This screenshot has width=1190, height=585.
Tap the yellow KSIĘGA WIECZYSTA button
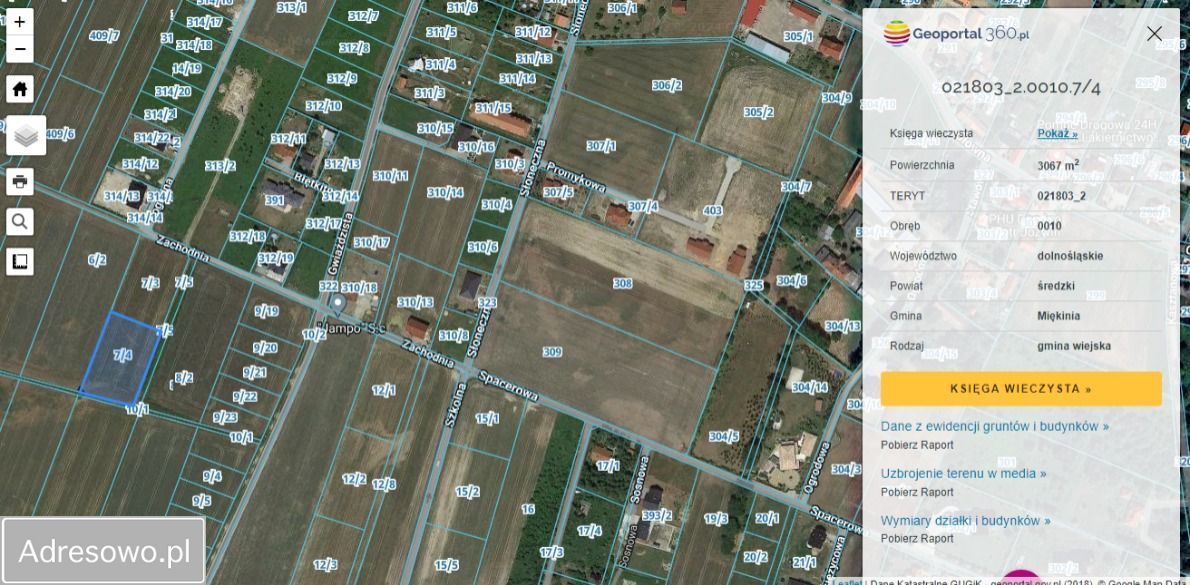[1021, 389]
